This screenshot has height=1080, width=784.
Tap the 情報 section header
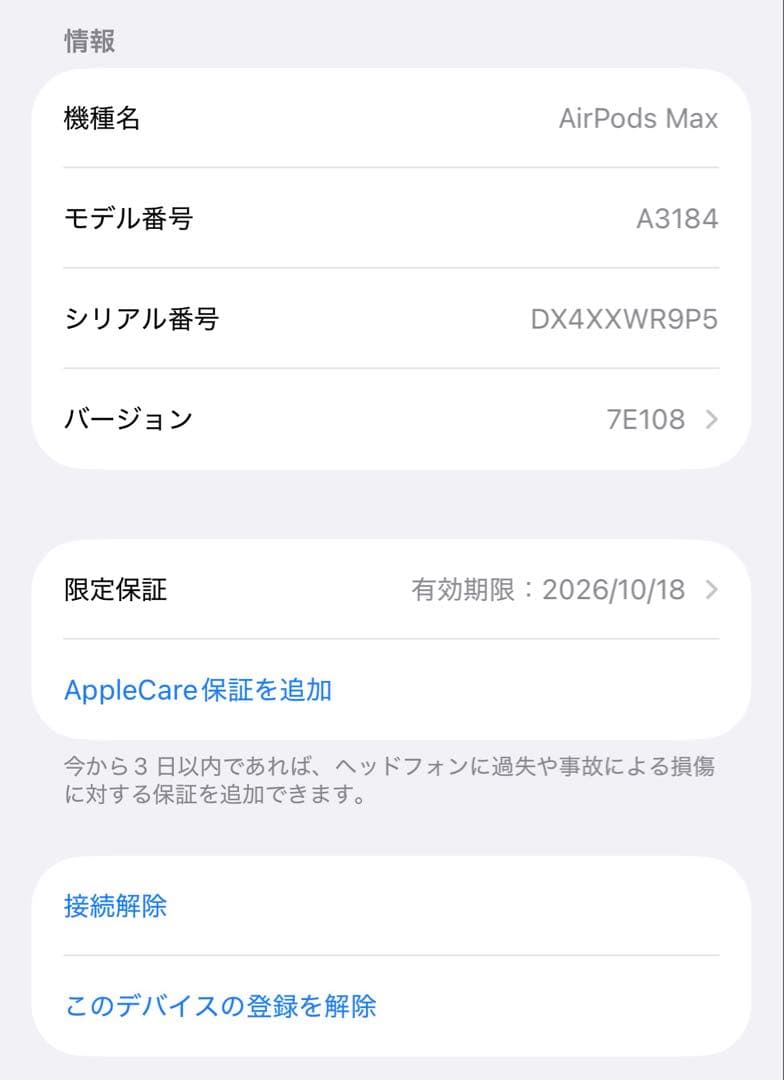(88, 41)
